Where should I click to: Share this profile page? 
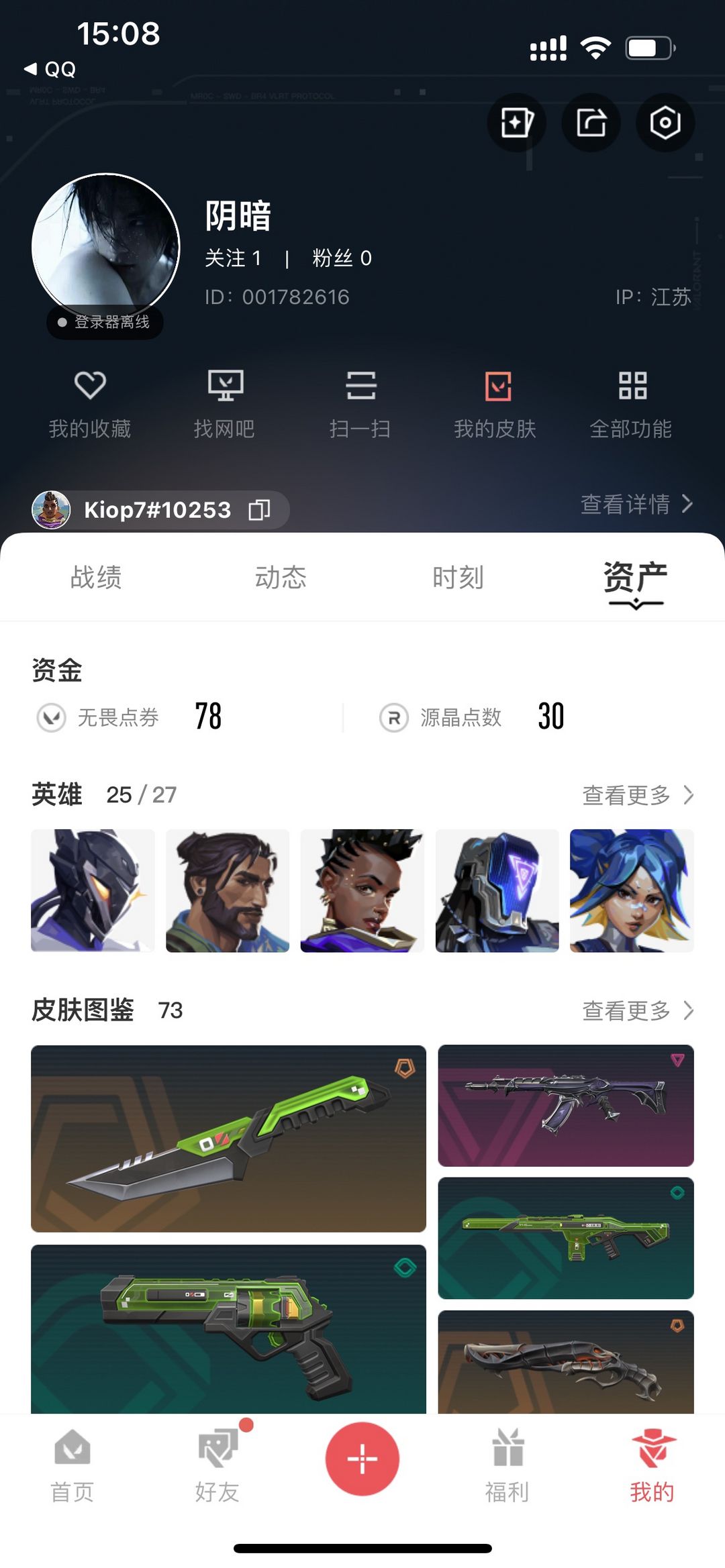click(x=591, y=123)
